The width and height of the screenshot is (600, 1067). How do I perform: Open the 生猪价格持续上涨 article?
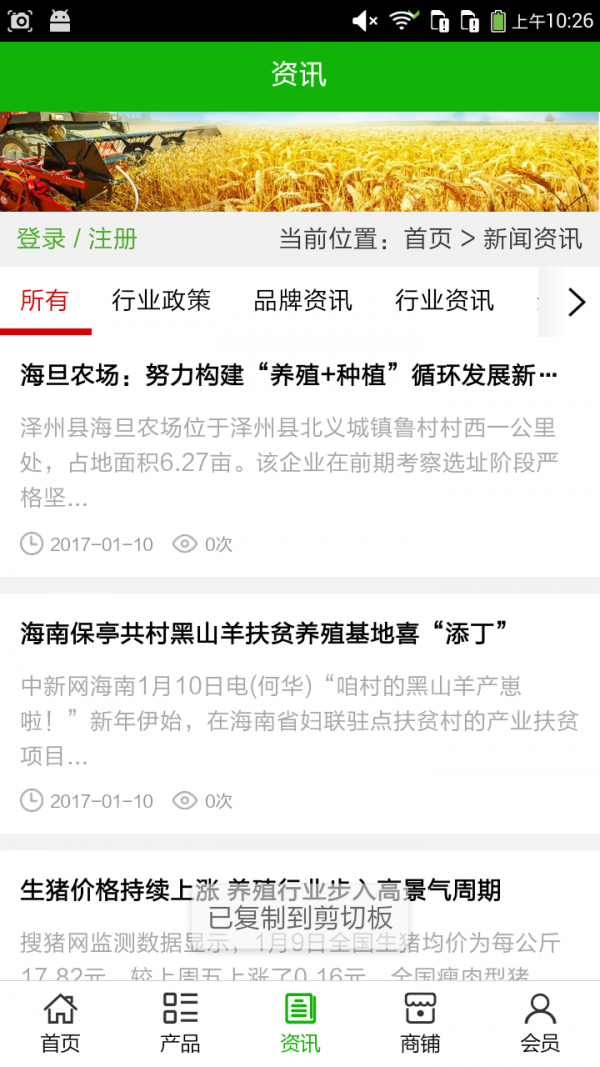click(261, 889)
